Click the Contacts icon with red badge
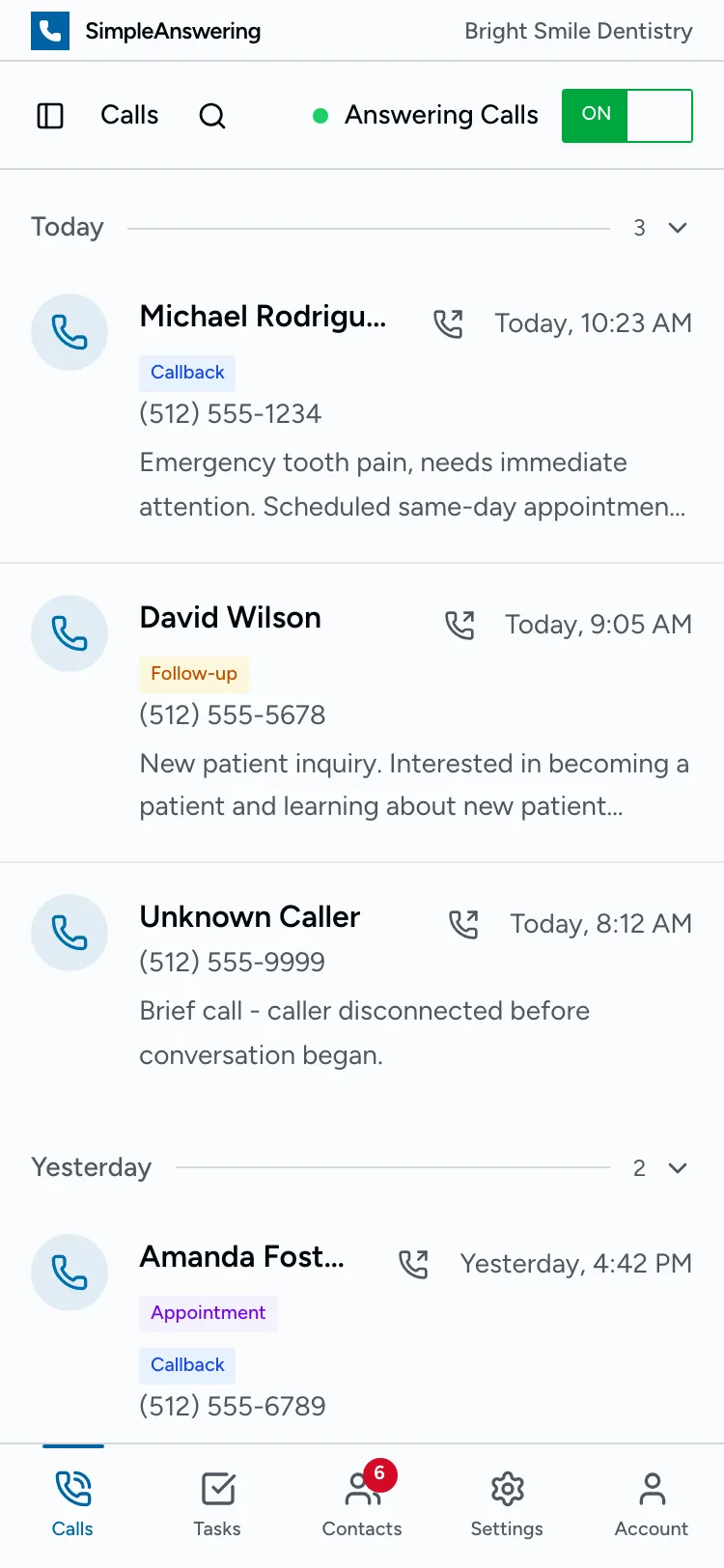The height and width of the screenshot is (1568, 724). pos(362,1490)
